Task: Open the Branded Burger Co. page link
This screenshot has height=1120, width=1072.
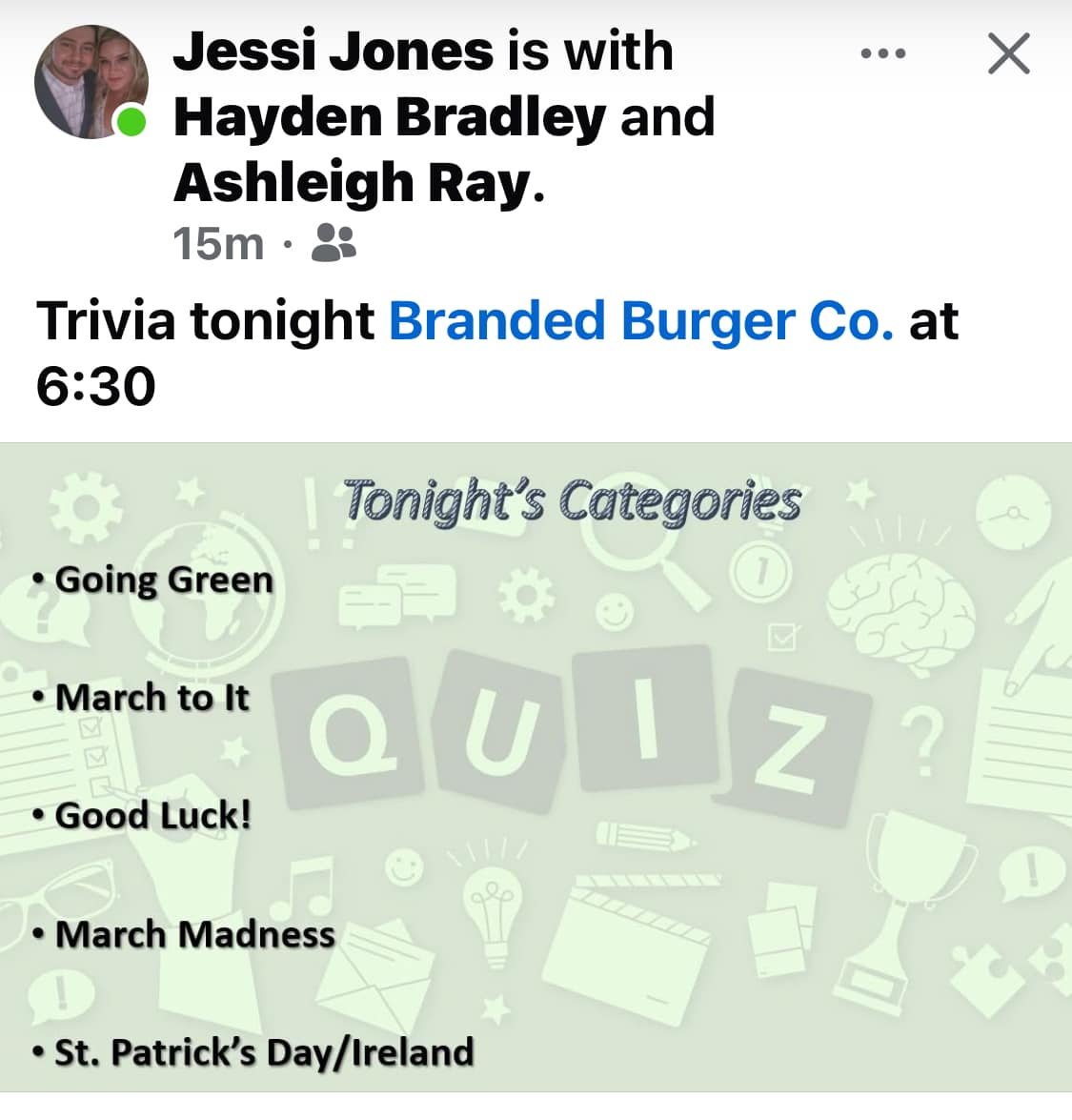Action: tap(641, 321)
